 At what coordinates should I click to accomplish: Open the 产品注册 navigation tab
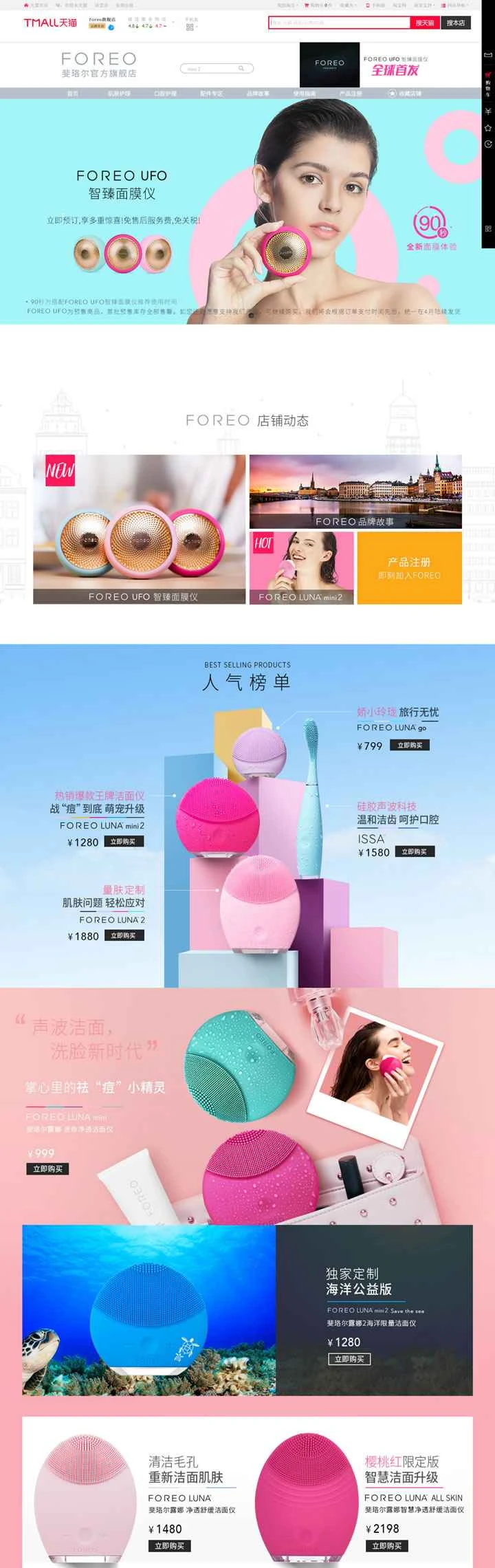pos(351,94)
